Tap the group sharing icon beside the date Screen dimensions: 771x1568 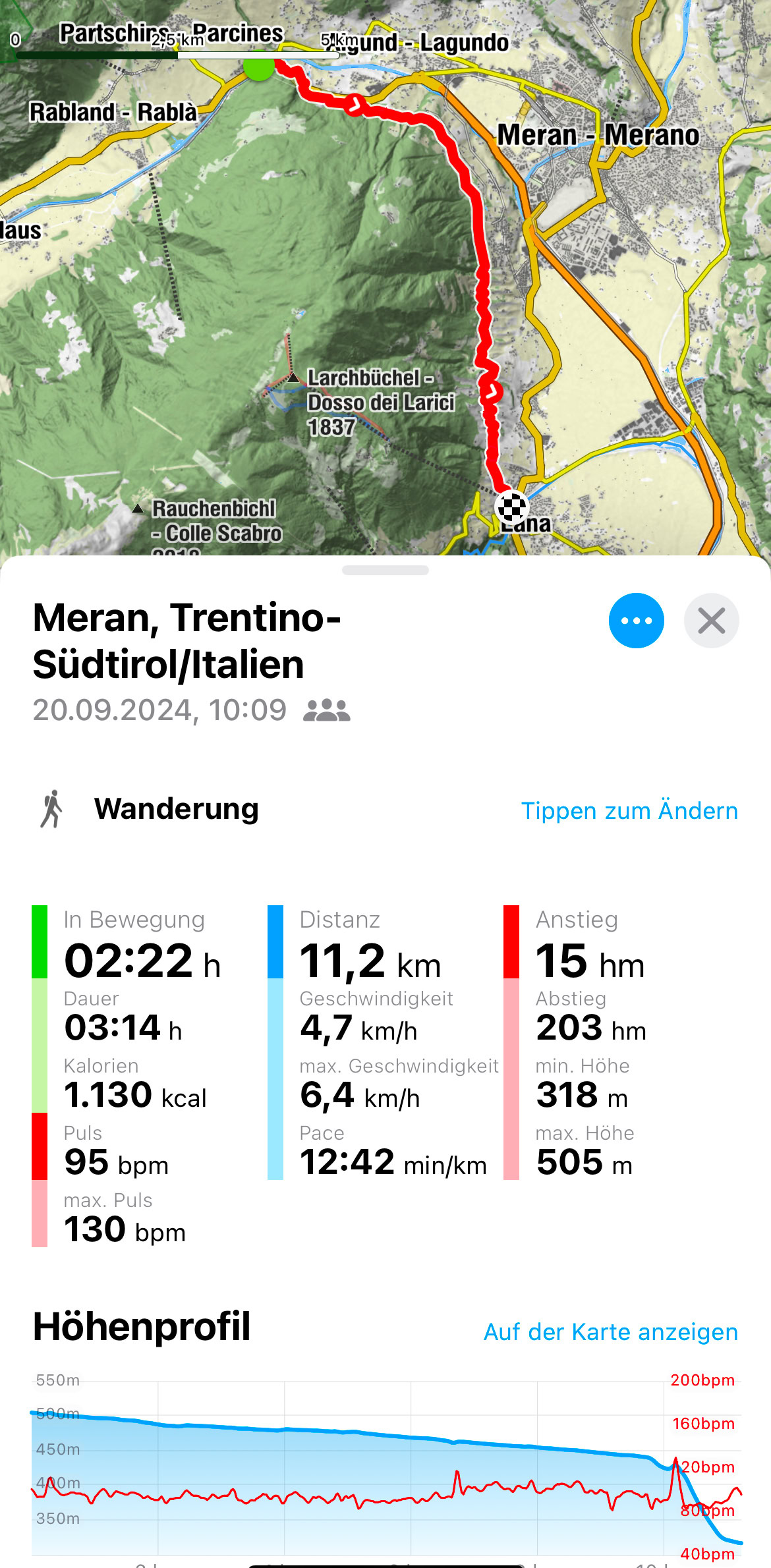327,710
